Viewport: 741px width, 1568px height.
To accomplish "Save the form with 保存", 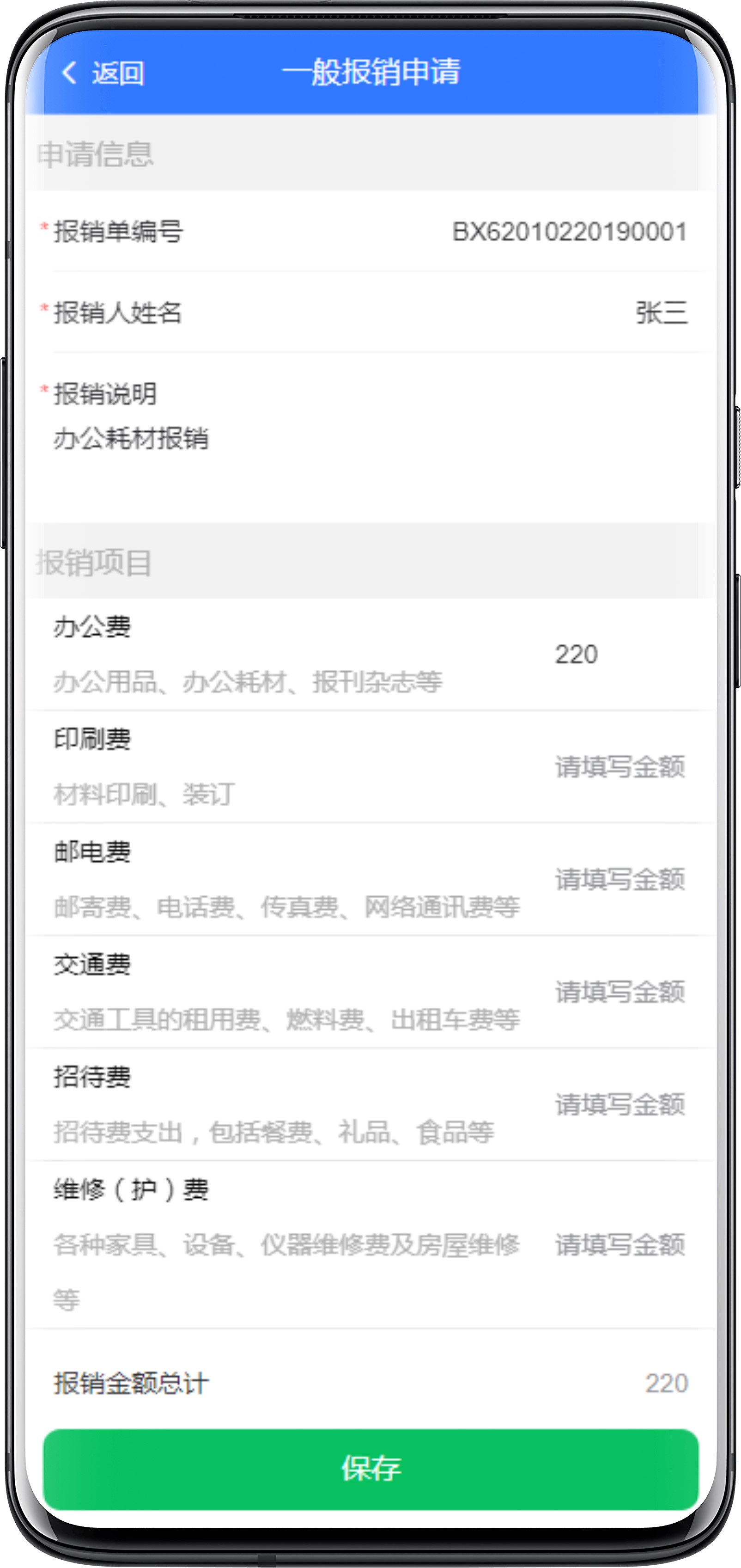I will 370,1468.
